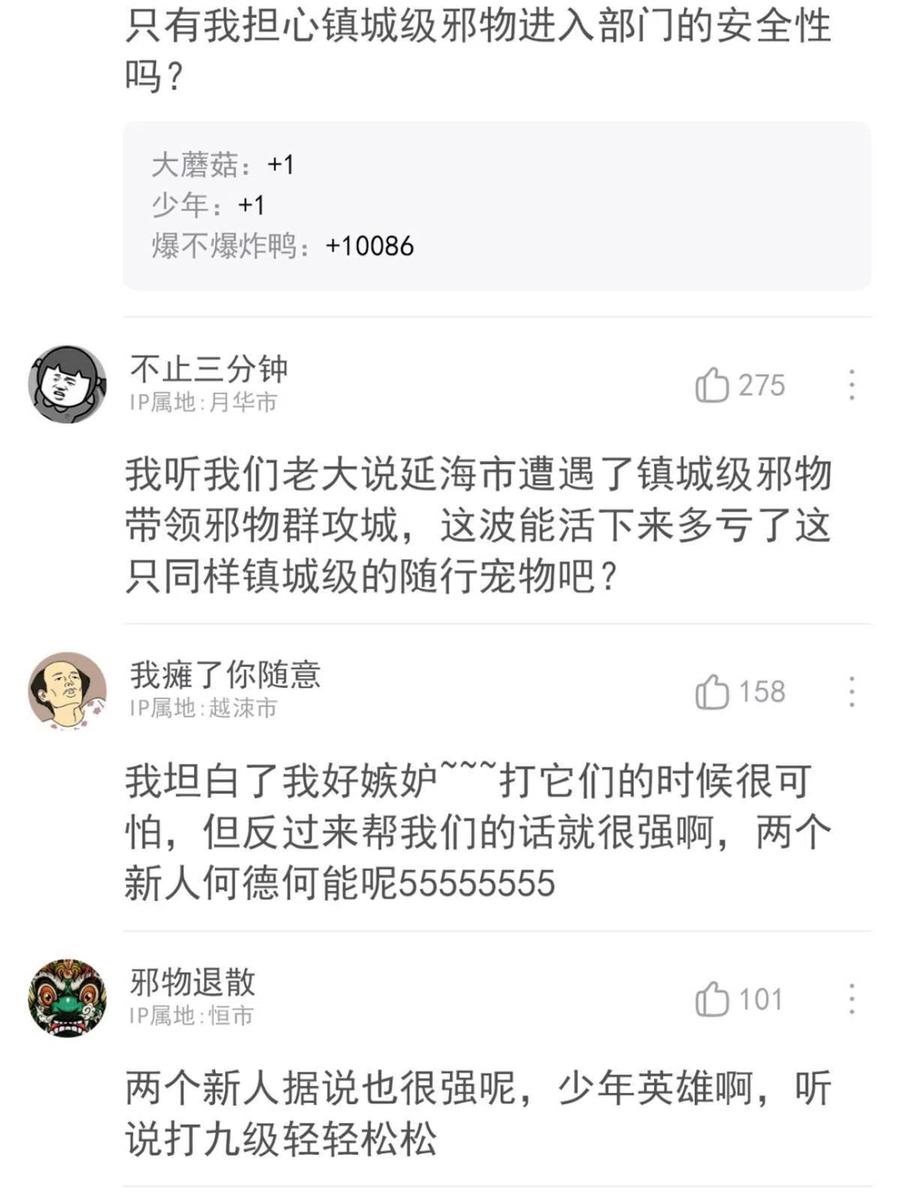Like the comment by 我瘫了你随意

[x=712, y=692]
